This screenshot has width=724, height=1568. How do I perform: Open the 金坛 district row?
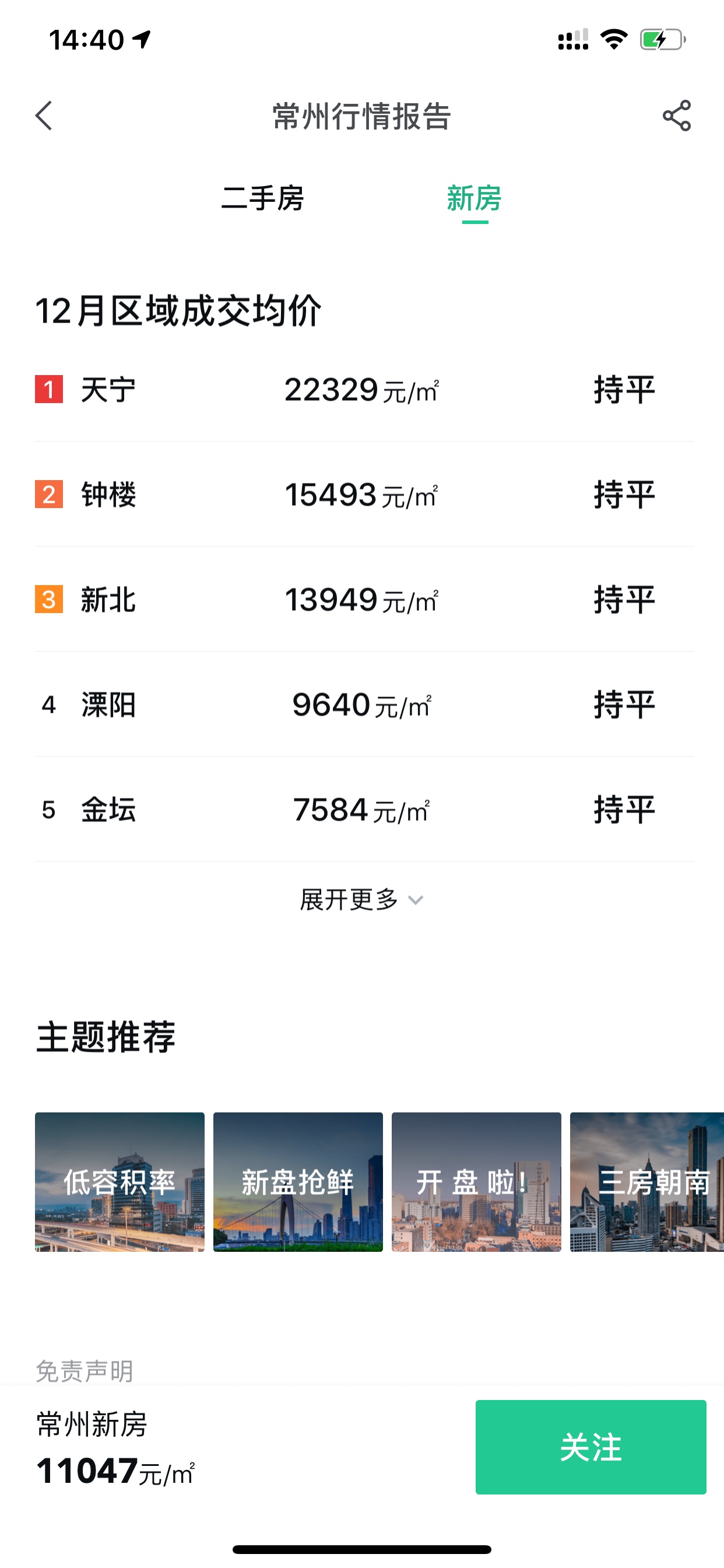(364, 810)
